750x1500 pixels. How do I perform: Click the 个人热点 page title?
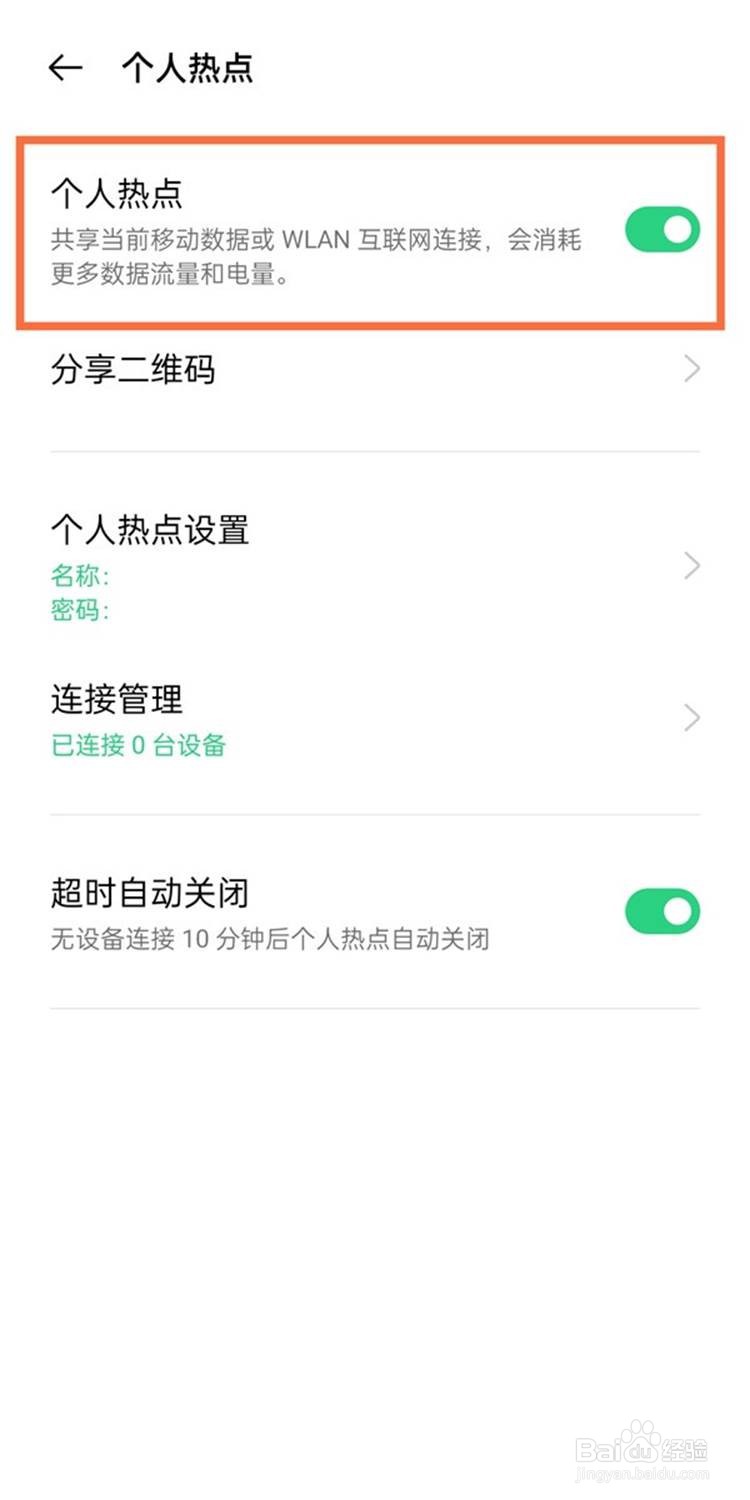point(186,68)
